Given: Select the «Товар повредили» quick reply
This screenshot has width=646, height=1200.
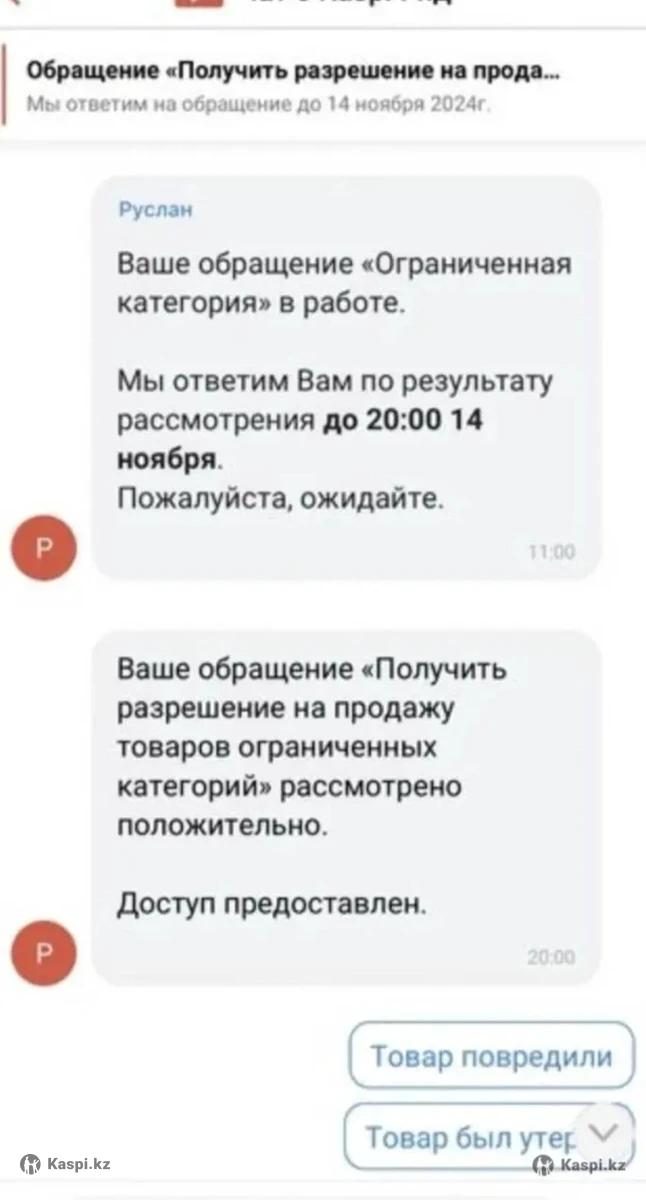Looking at the screenshot, I should tap(491, 1056).
